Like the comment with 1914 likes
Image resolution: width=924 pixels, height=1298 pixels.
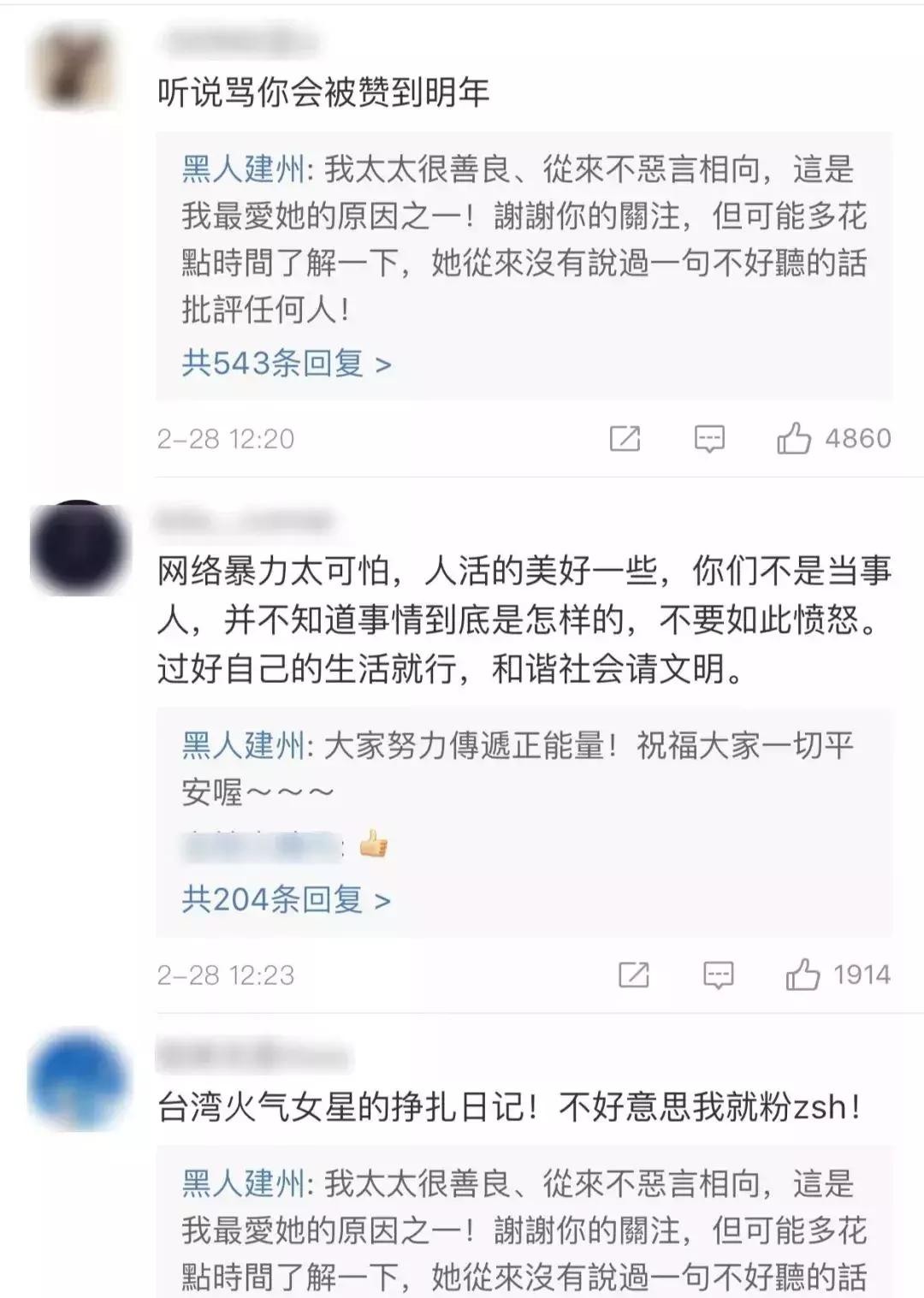click(x=803, y=975)
